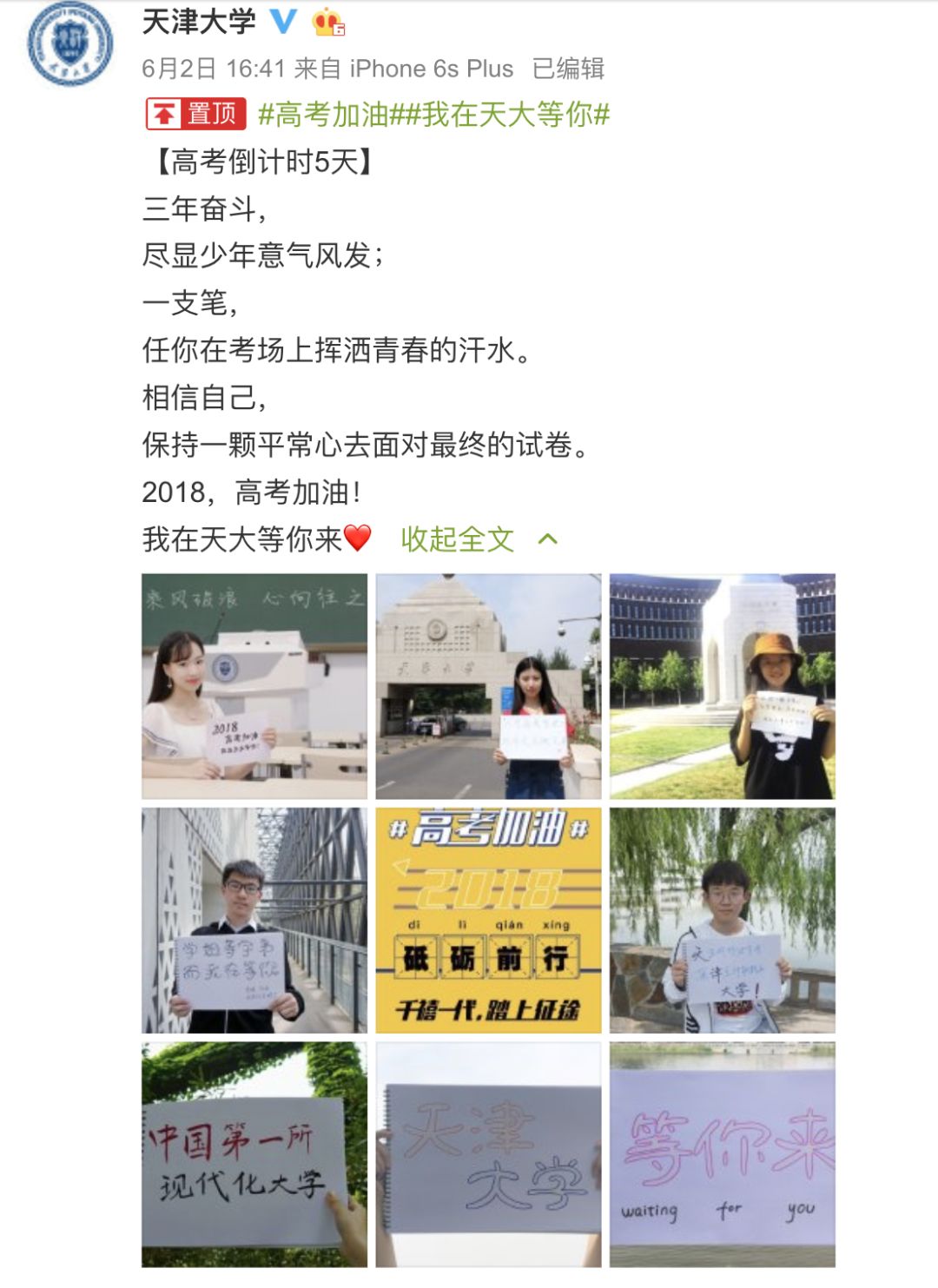
Task: Open photo of boy under the willow tree
Action: (722, 920)
